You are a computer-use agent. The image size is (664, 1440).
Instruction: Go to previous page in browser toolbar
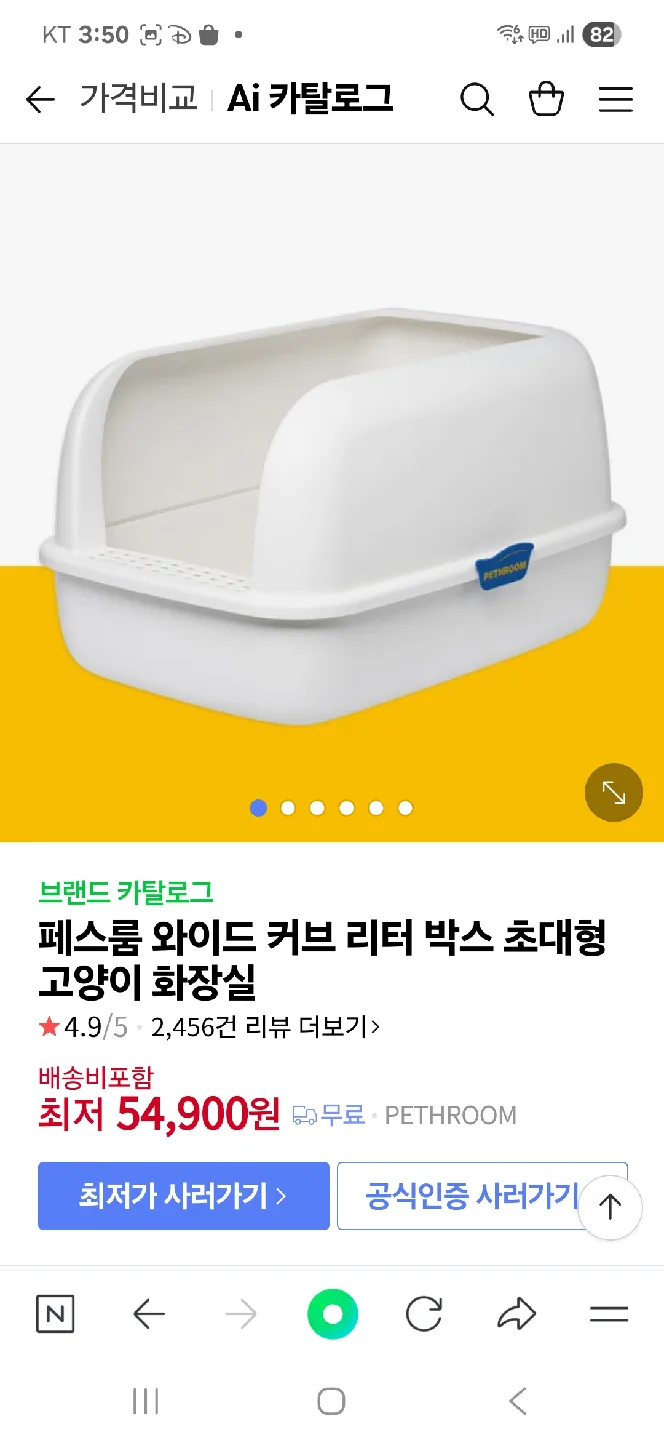pos(149,1314)
